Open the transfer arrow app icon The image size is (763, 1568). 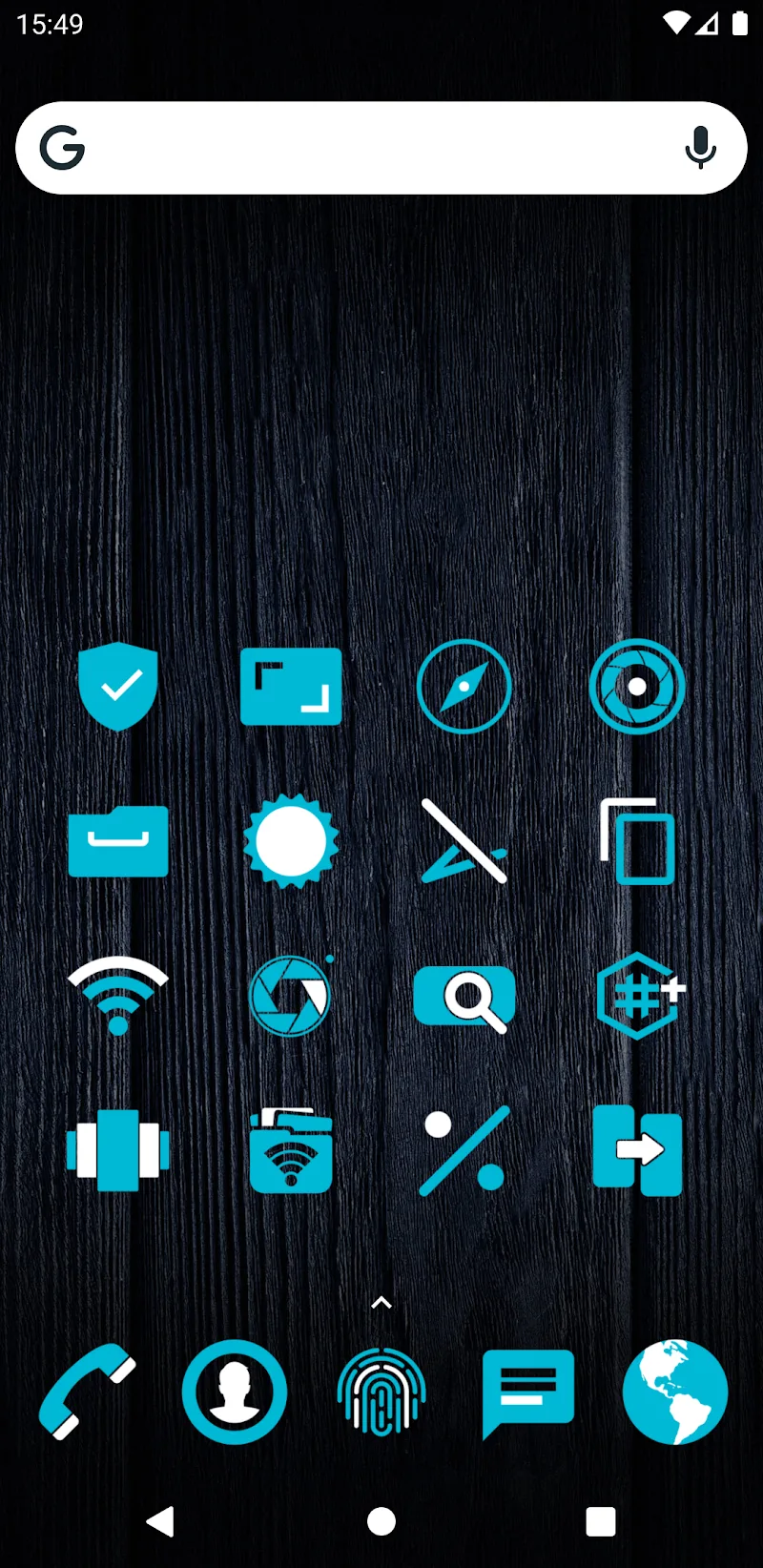[637, 1150]
